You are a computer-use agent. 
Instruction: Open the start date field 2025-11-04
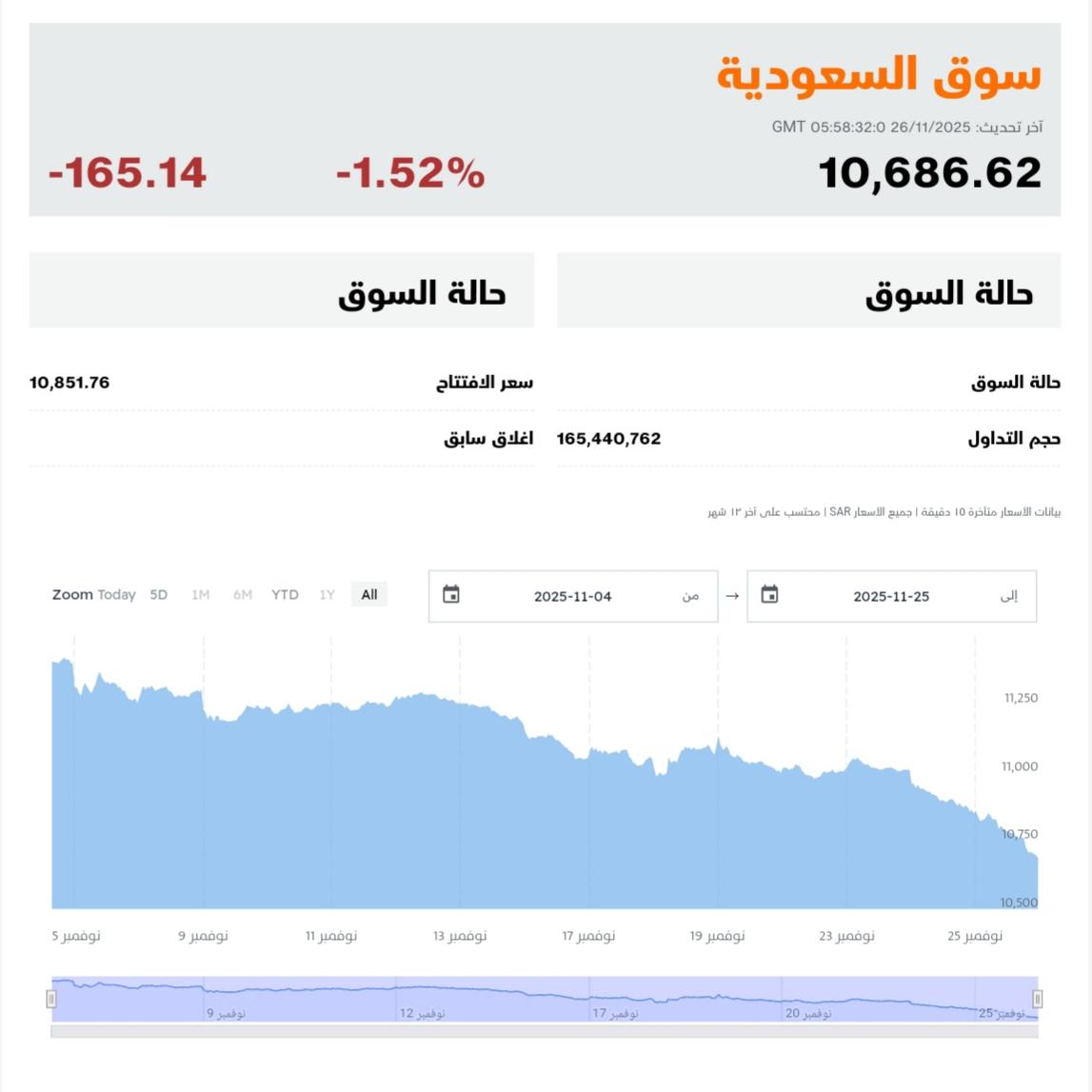pyautogui.click(x=573, y=596)
